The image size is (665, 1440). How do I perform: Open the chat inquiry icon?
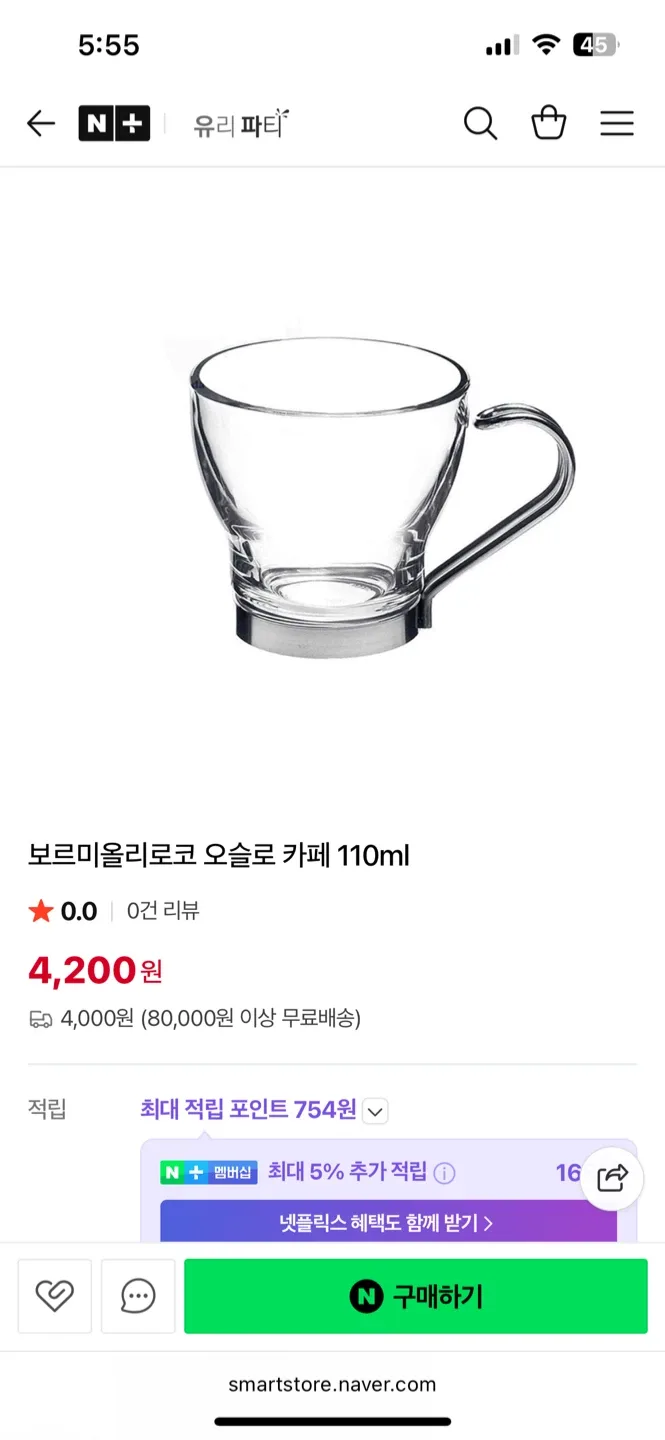coord(138,1296)
